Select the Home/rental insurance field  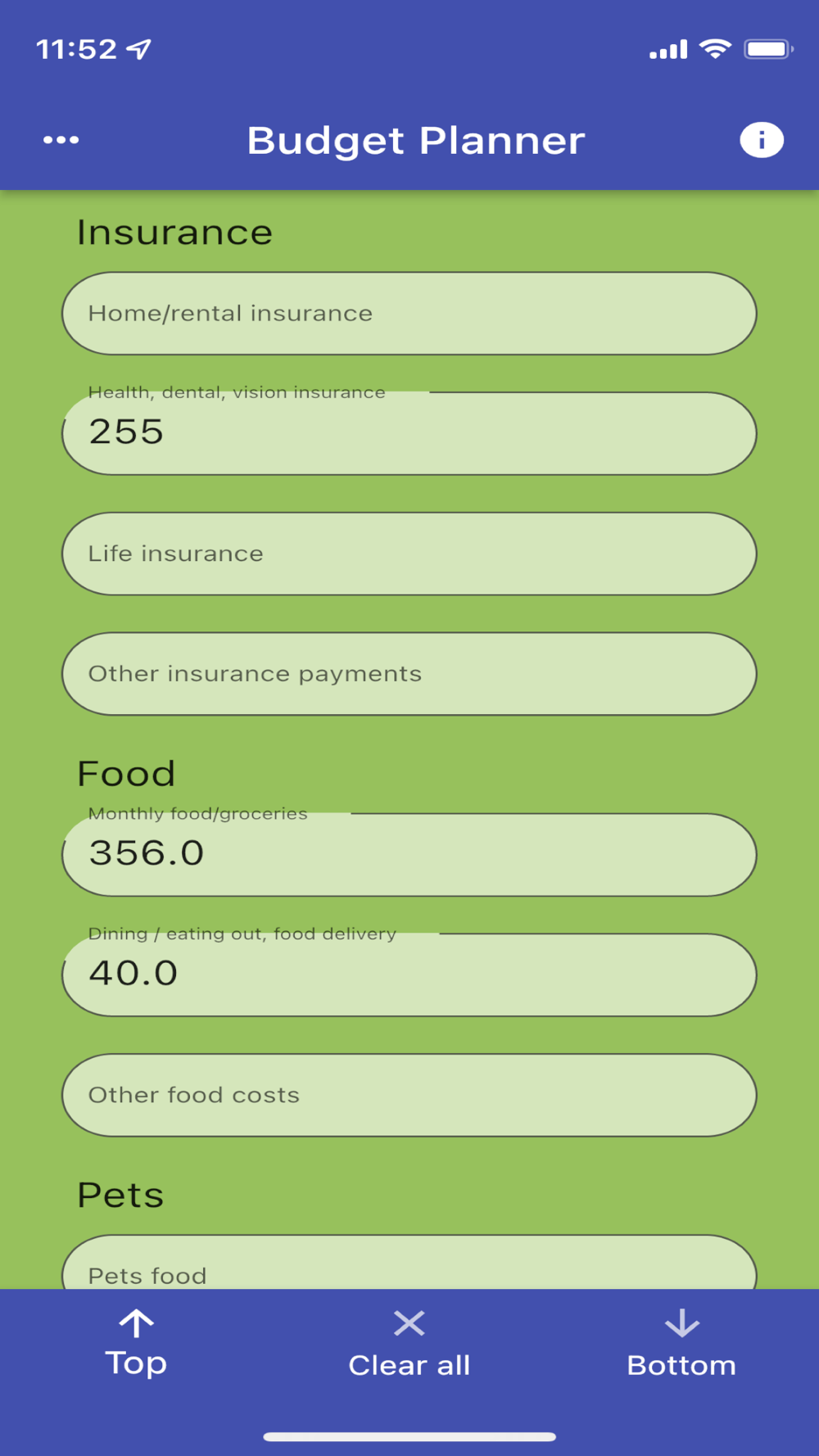(409, 314)
